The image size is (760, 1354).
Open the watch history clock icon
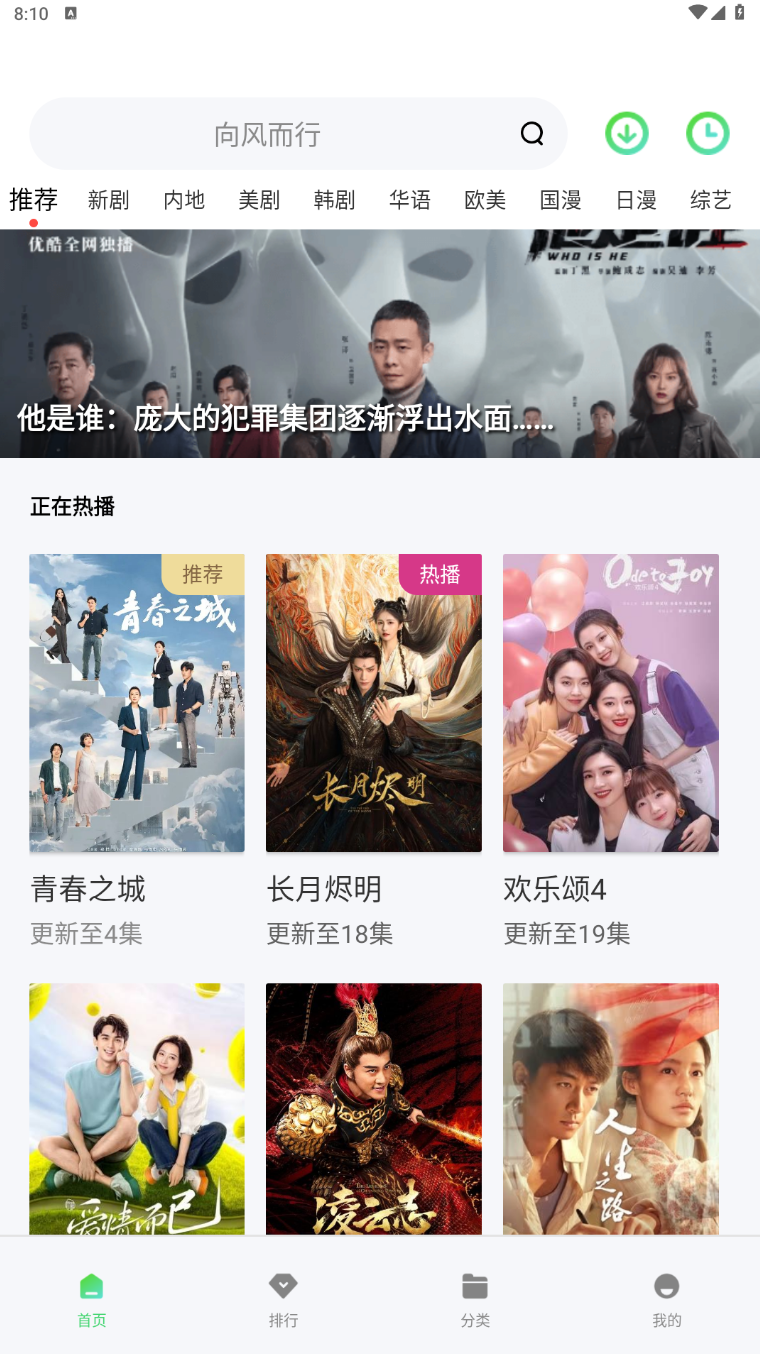[707, 134]
